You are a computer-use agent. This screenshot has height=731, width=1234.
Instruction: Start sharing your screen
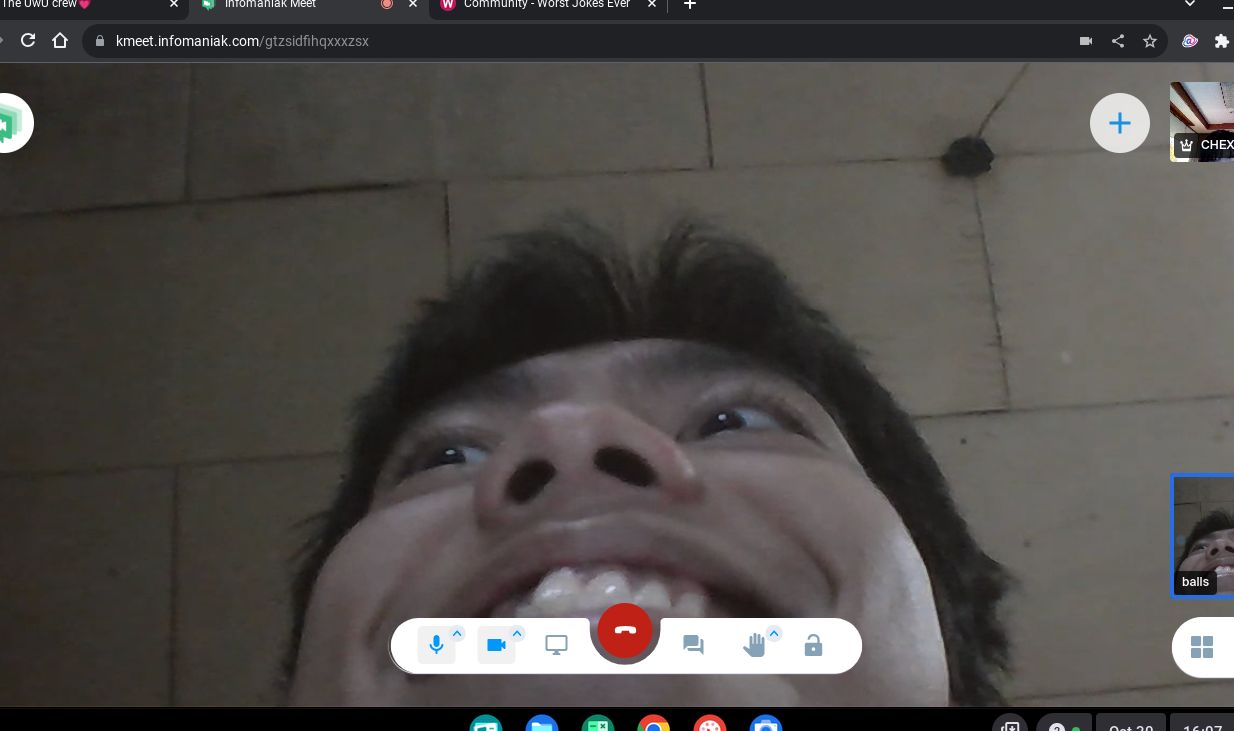(x=556, y=646)
